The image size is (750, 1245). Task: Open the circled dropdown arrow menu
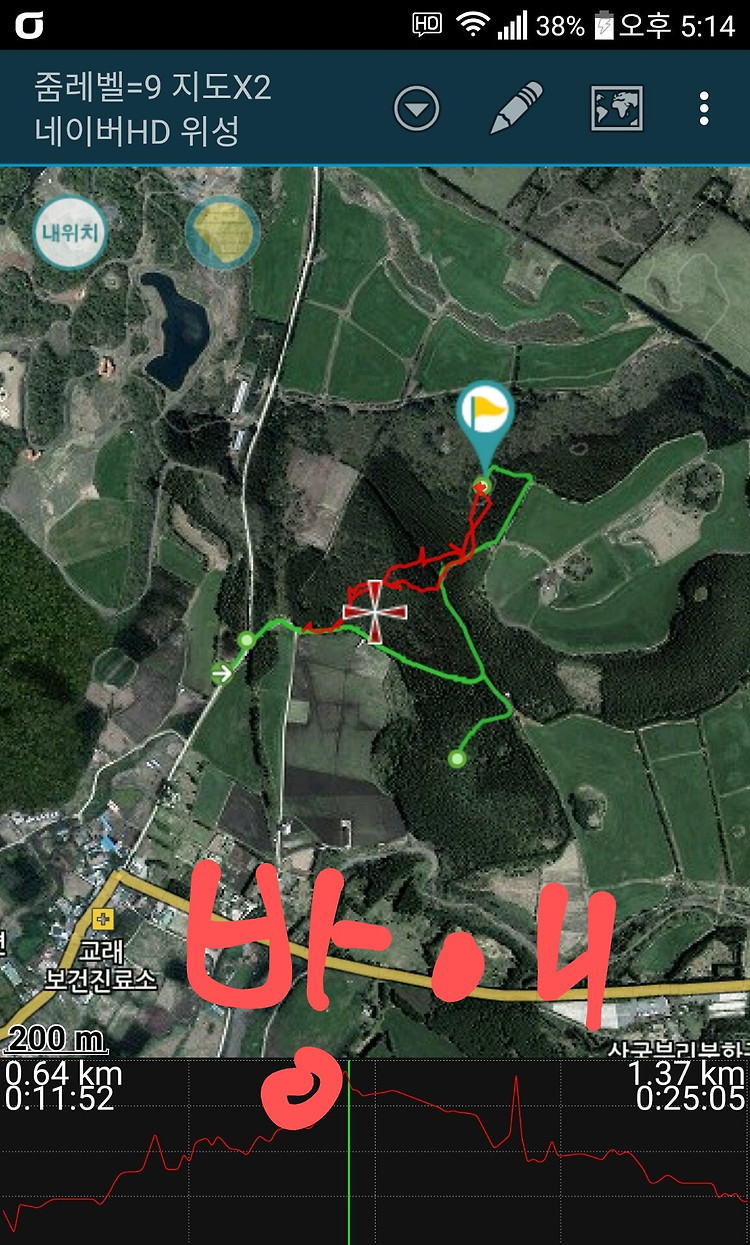[417, 107]
